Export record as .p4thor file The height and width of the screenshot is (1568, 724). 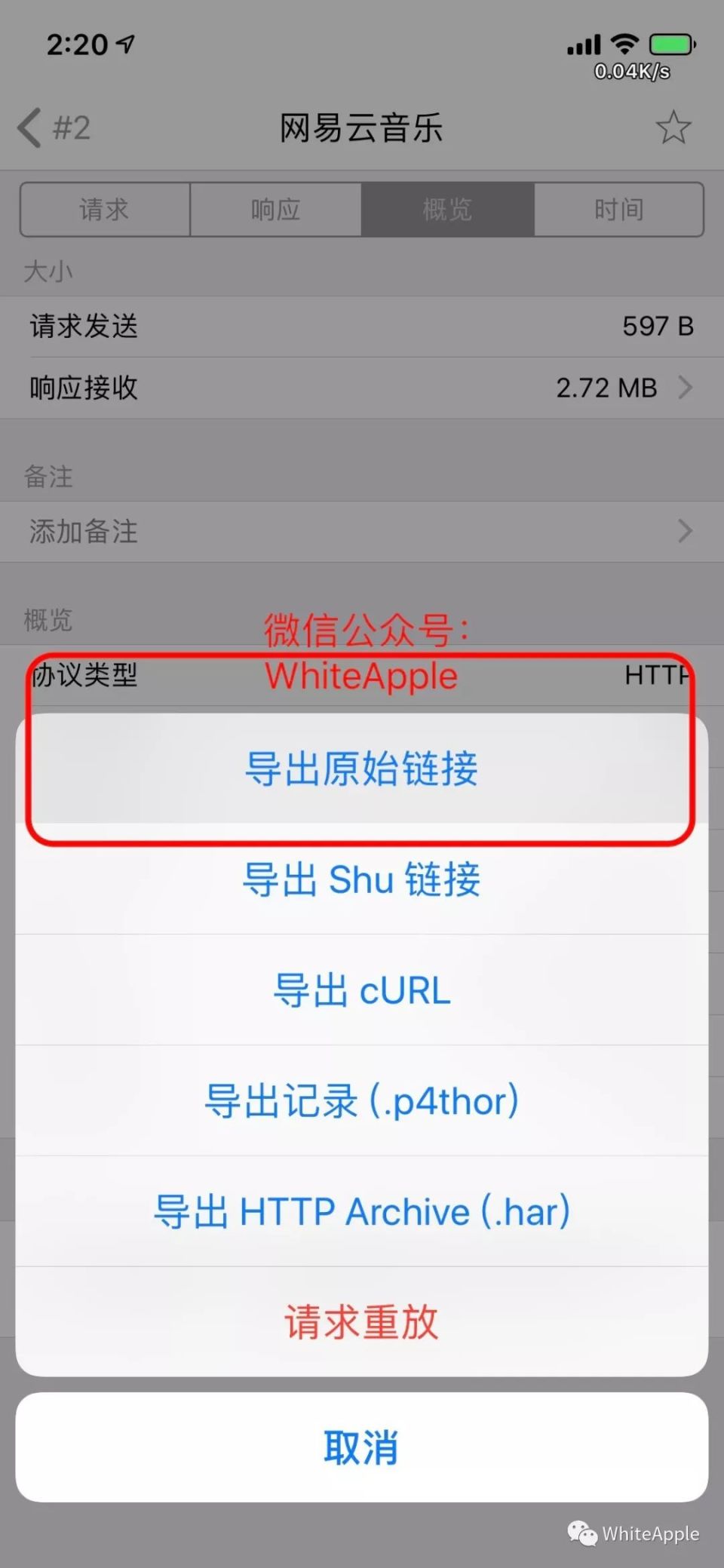362,1101
